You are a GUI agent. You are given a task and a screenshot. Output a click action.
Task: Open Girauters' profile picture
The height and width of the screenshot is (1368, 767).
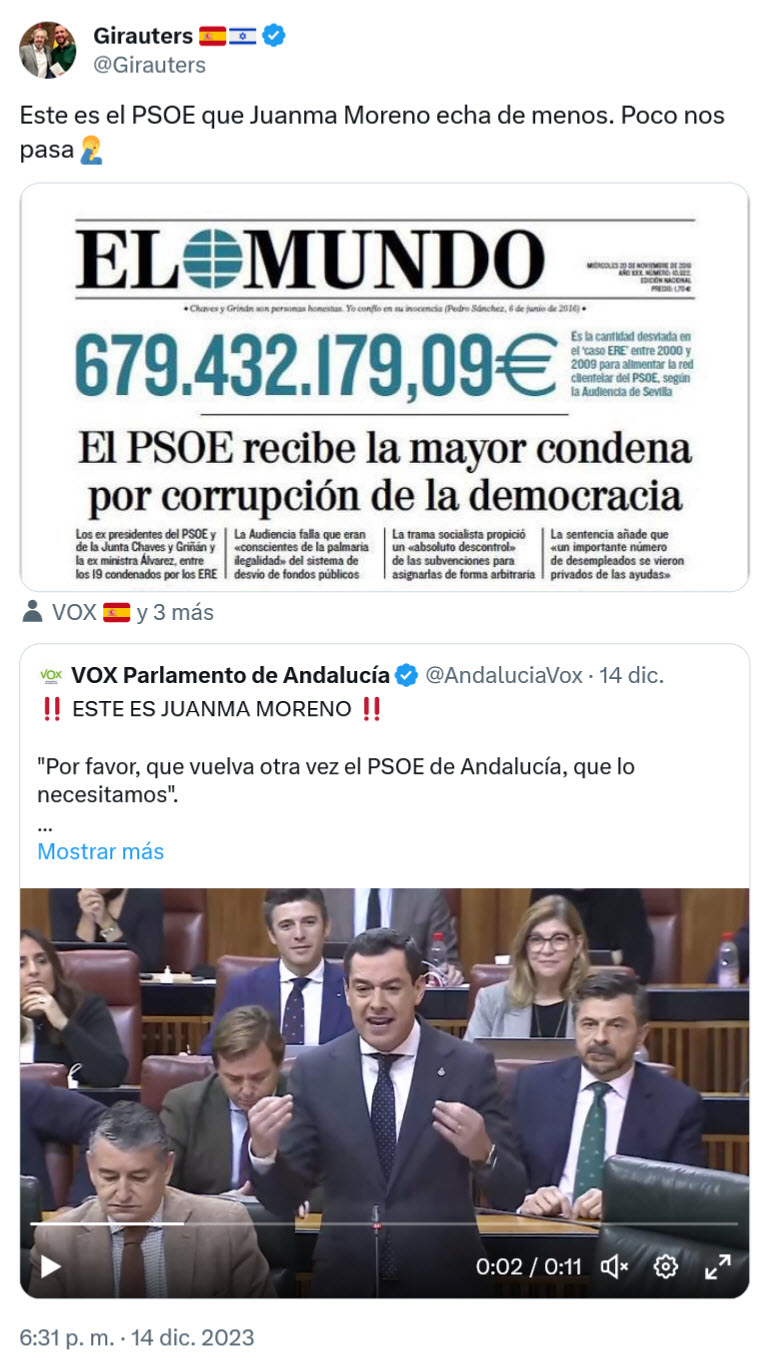pyautogui.click(x=48, y=50)
